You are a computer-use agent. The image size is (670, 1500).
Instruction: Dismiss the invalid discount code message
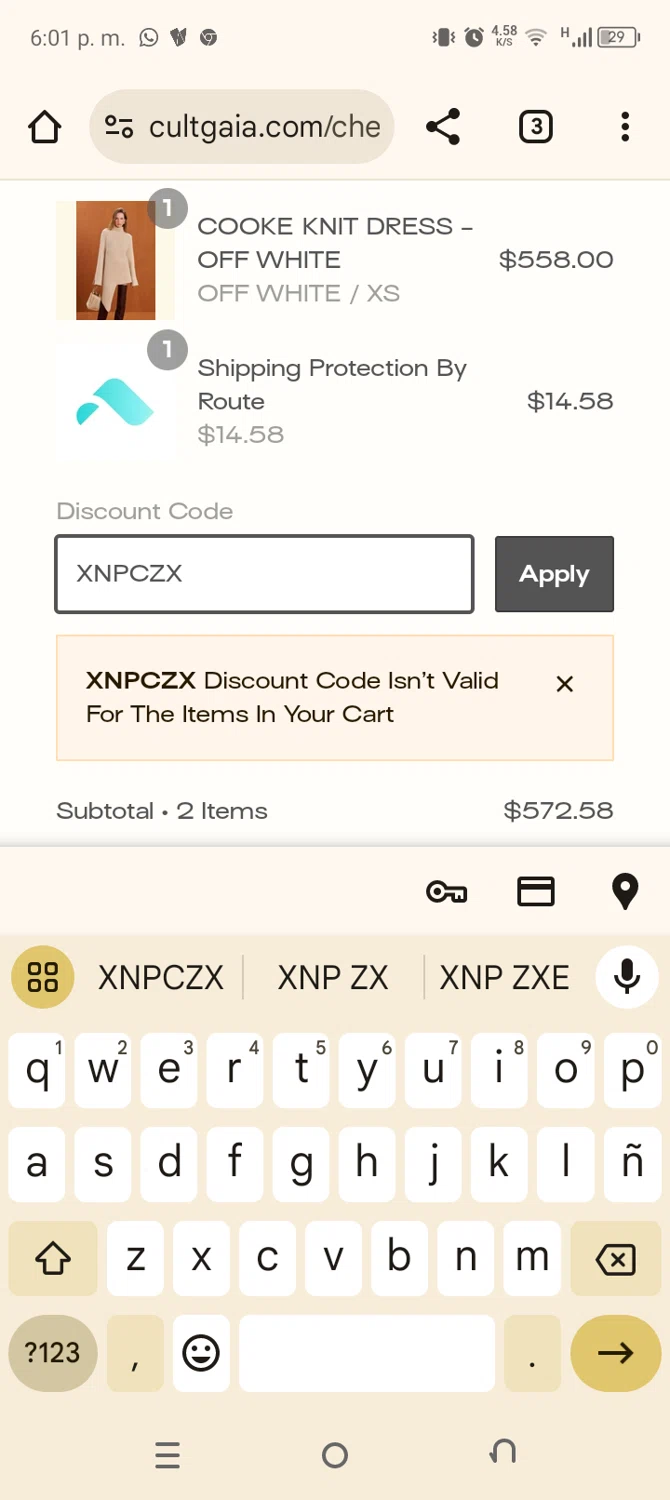pyautogui.click(x=565, y=684)
